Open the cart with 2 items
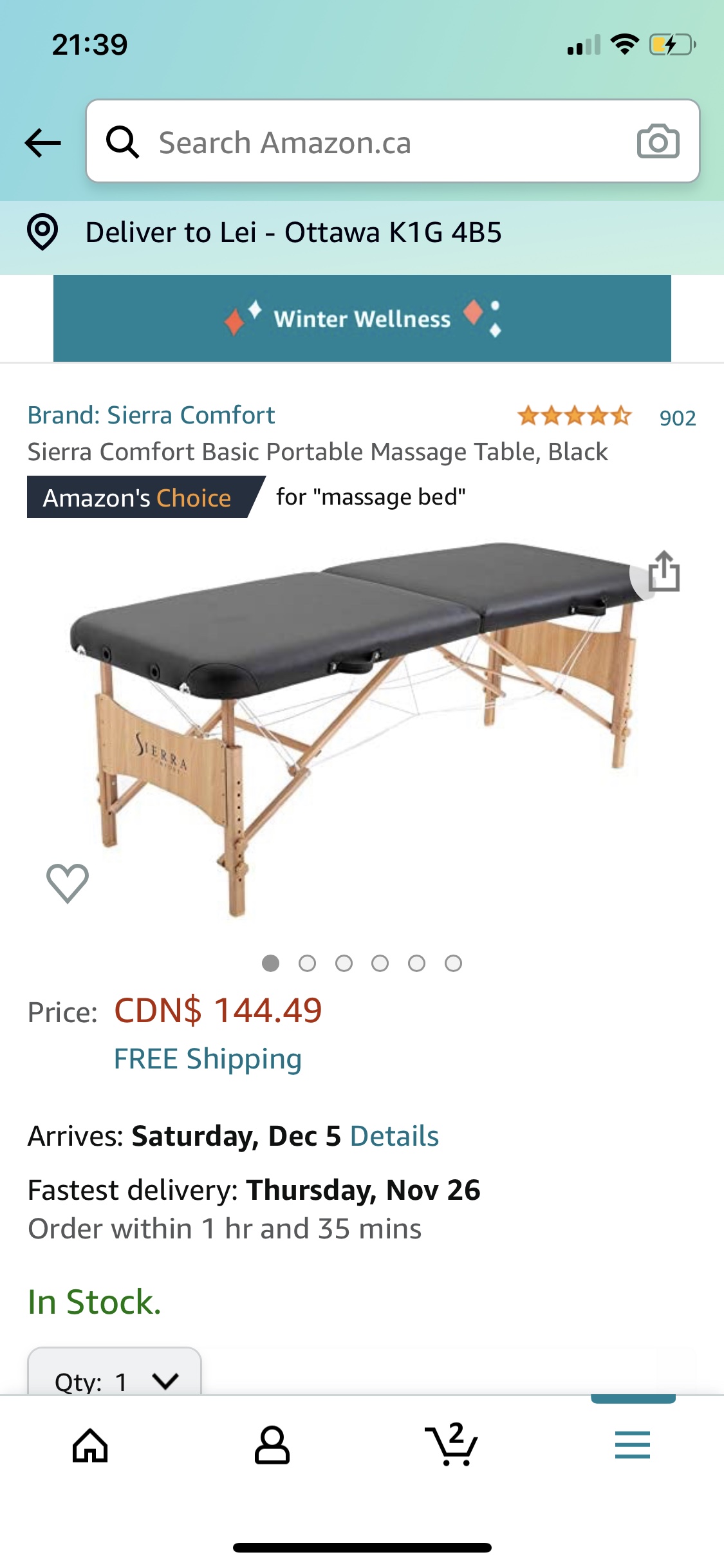This screenshot has width=724, height=1568. click(x=452, y=1446)
